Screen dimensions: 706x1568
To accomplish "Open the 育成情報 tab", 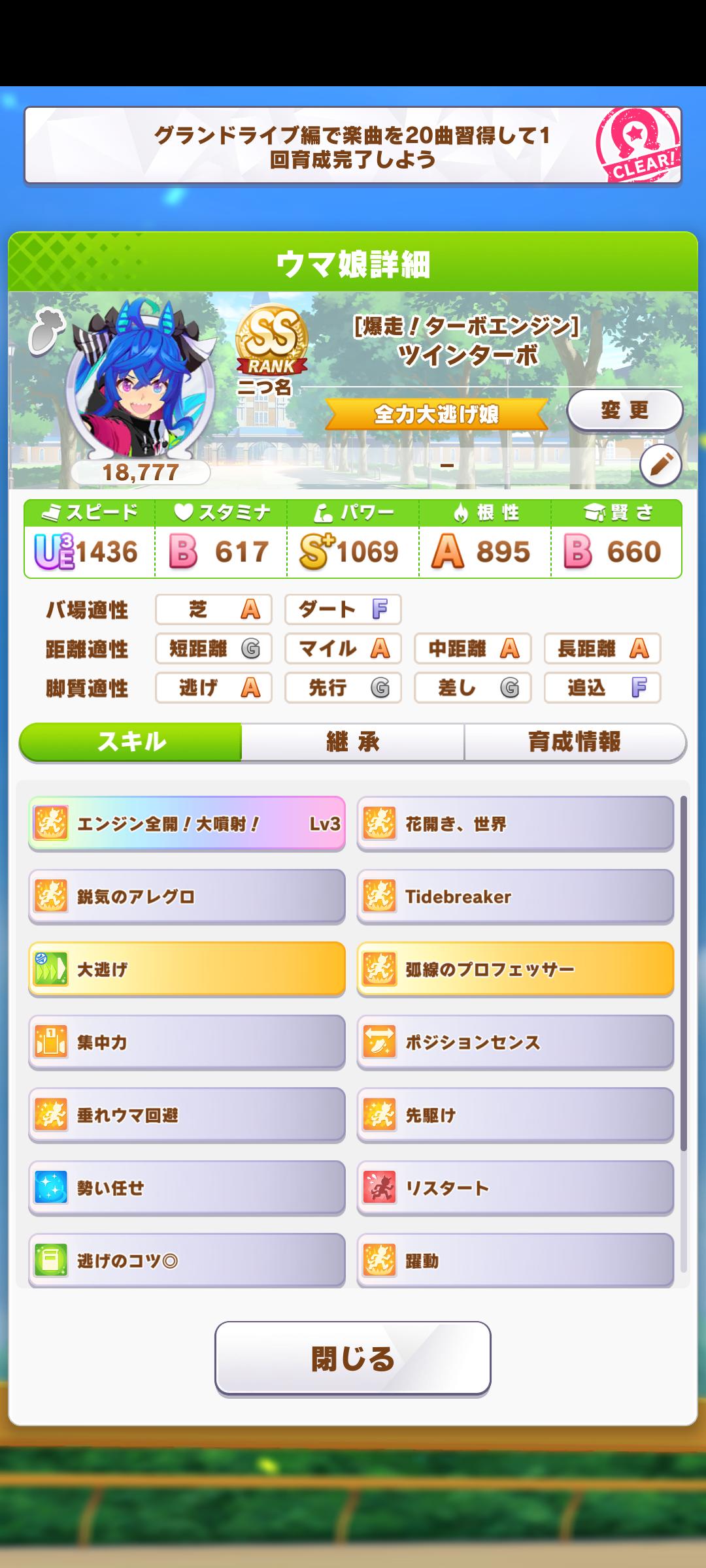I will coord(574,742).
